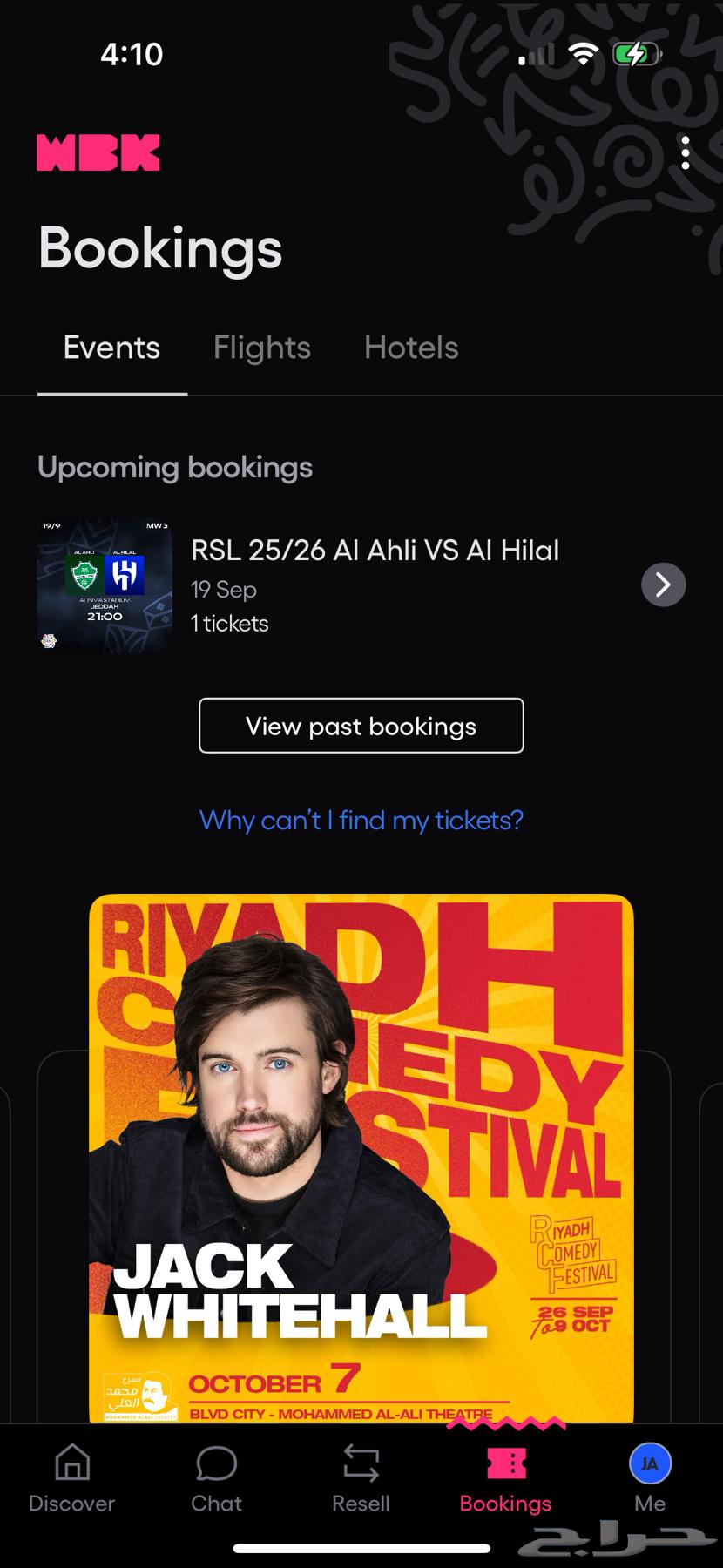Select the Events tab
Viewport: 723px width, 1568px height.
click(x=111, y=348)
